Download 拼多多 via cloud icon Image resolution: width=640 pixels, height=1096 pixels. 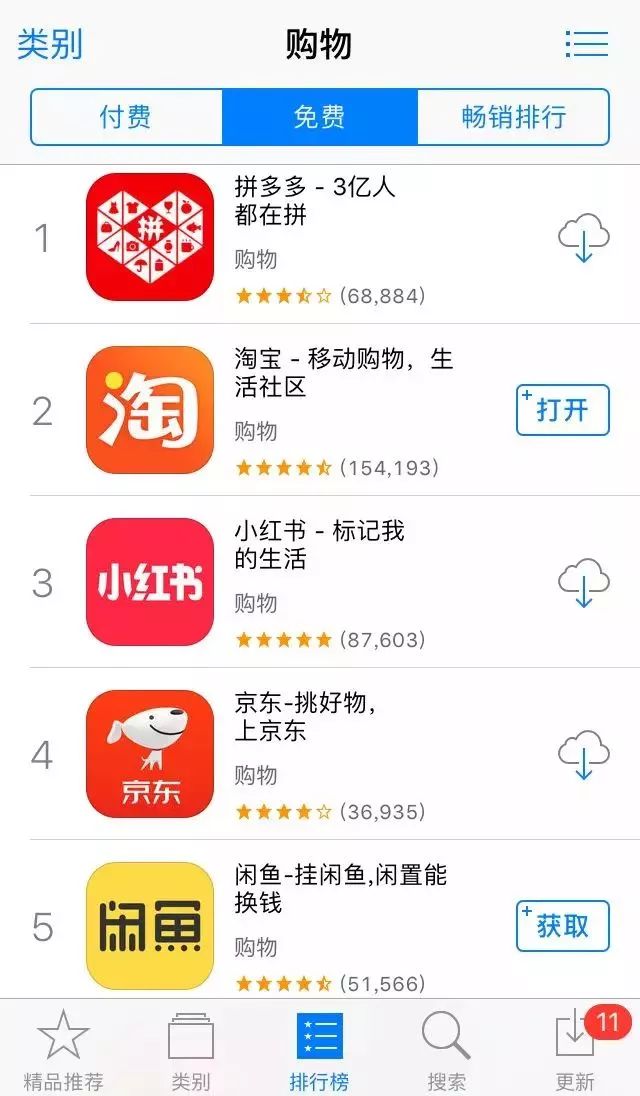pos(583,238)
